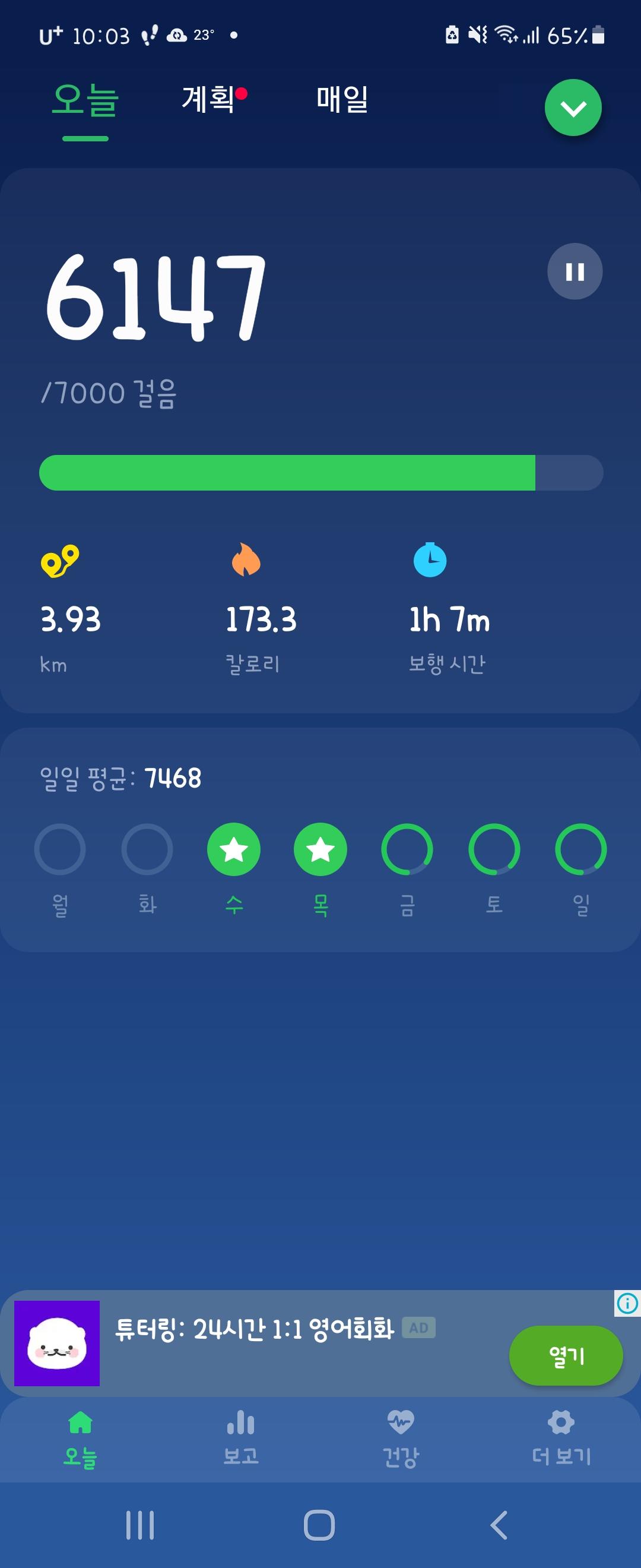Switch to the 건강 bottom tab
This screenshot has width=641, height=1568.
click(400, 1437)
